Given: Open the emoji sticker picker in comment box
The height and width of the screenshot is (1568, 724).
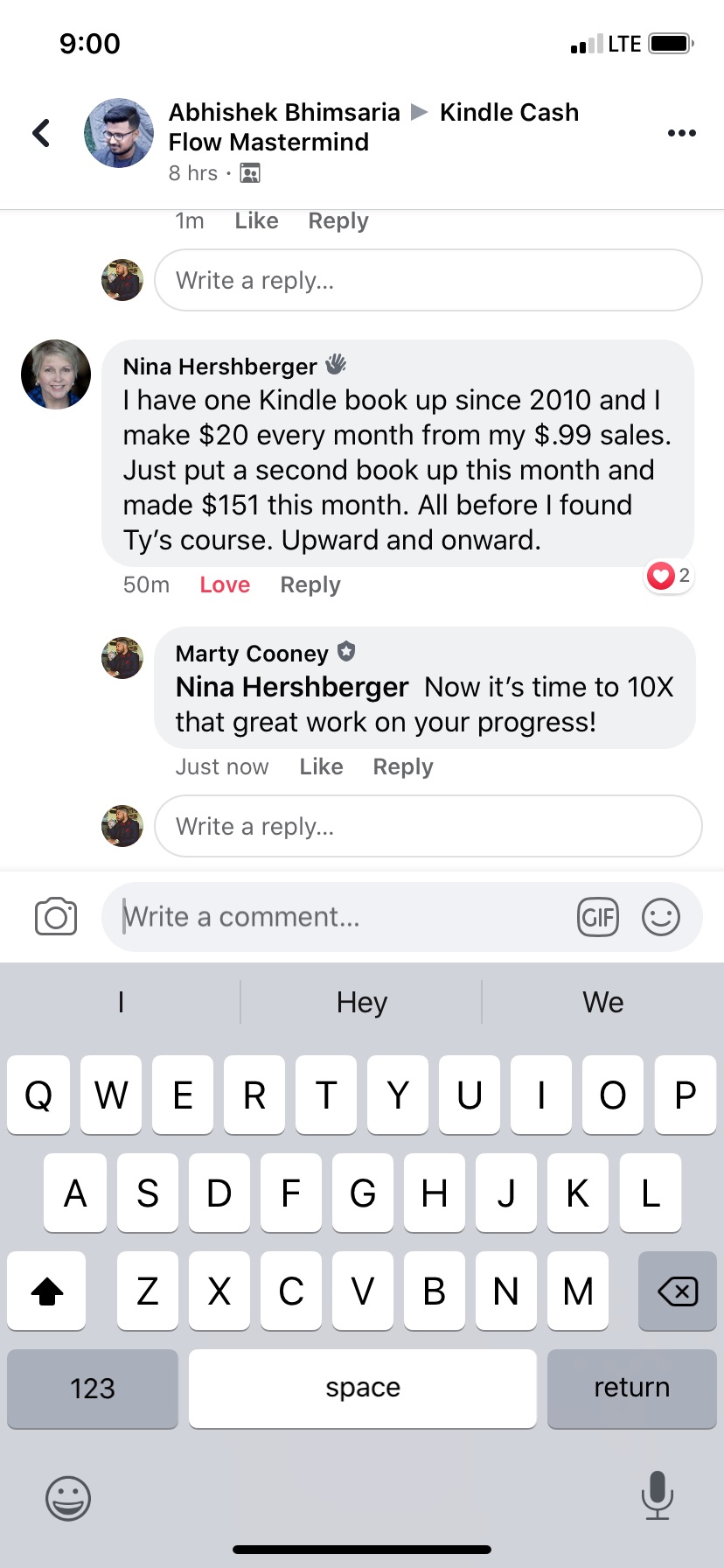Looking at the screenshot, I should 661,917.
